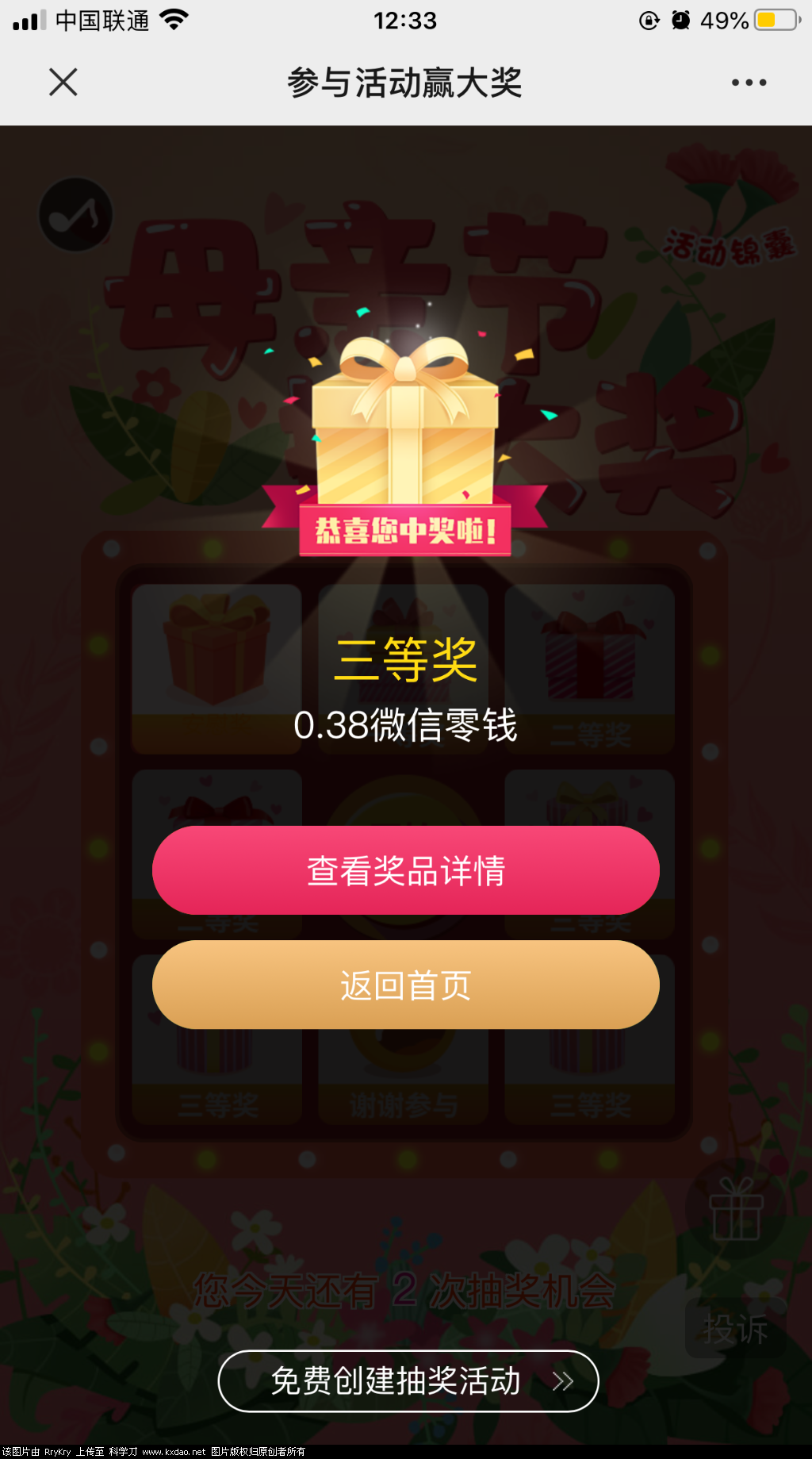812x1459 pixels.
Task: Click the 恭喜您中奖啦 ribbon banner
Action: tap(406, 530)
